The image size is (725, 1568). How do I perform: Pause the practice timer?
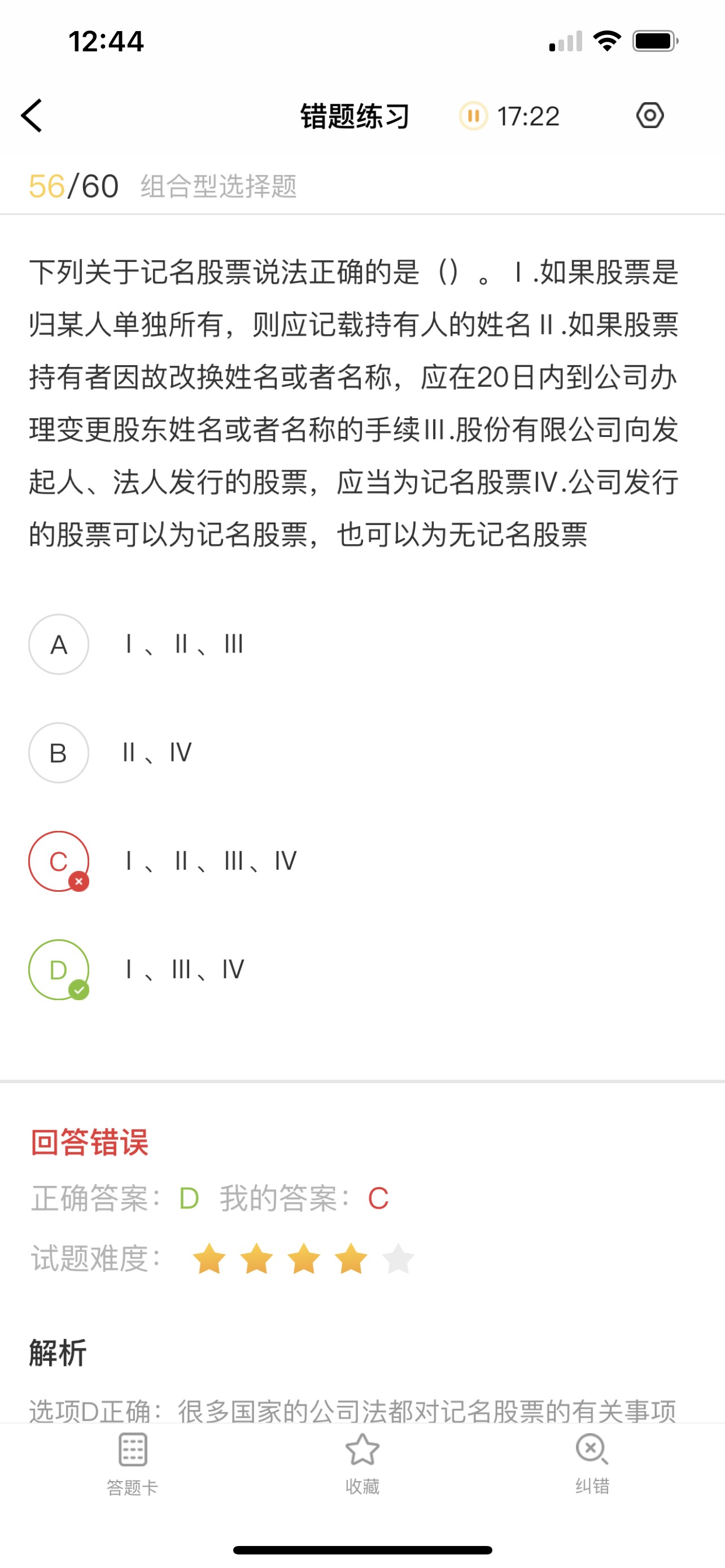[x=473, y=116]
